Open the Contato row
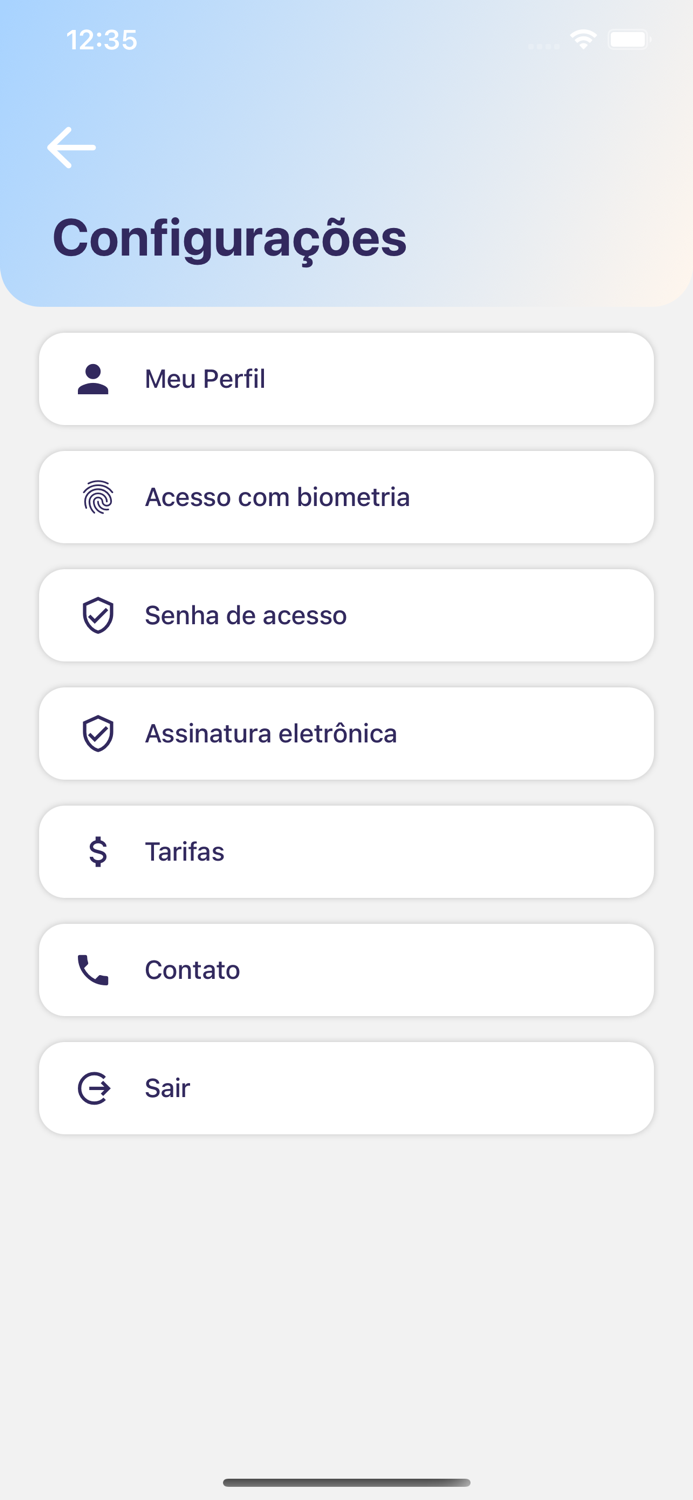 (x=346, y=970)
